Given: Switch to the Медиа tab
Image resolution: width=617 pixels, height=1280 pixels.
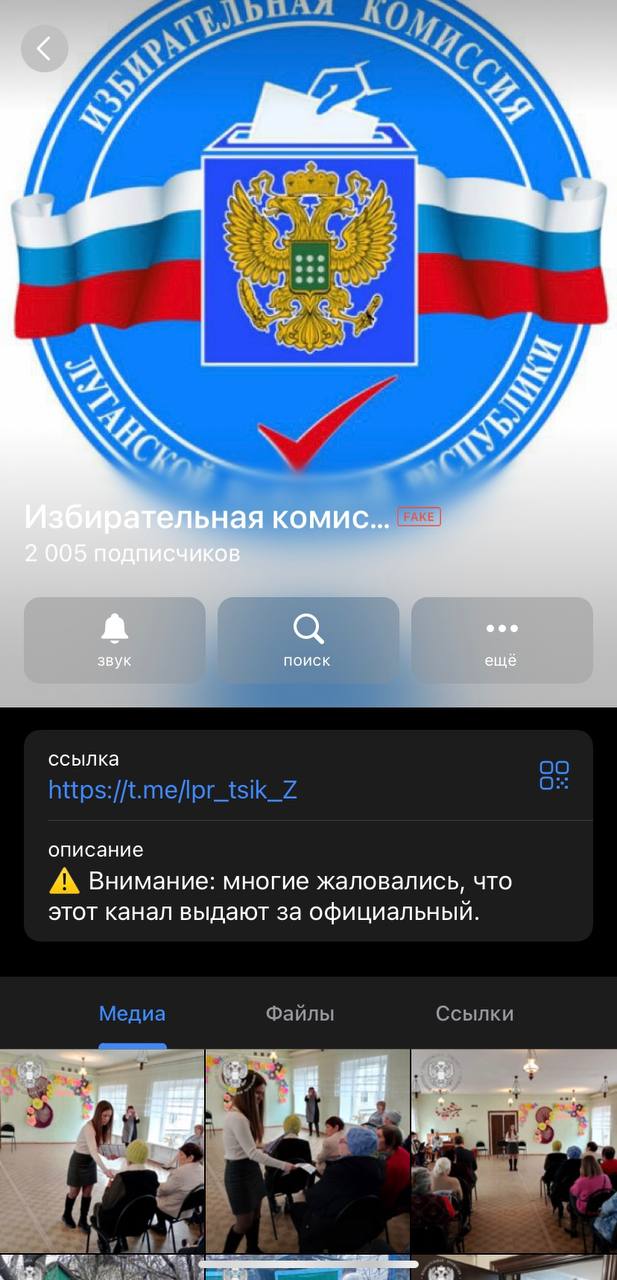Looking at the screenshot, I should pyautogui.click(x=132, y=1013).
